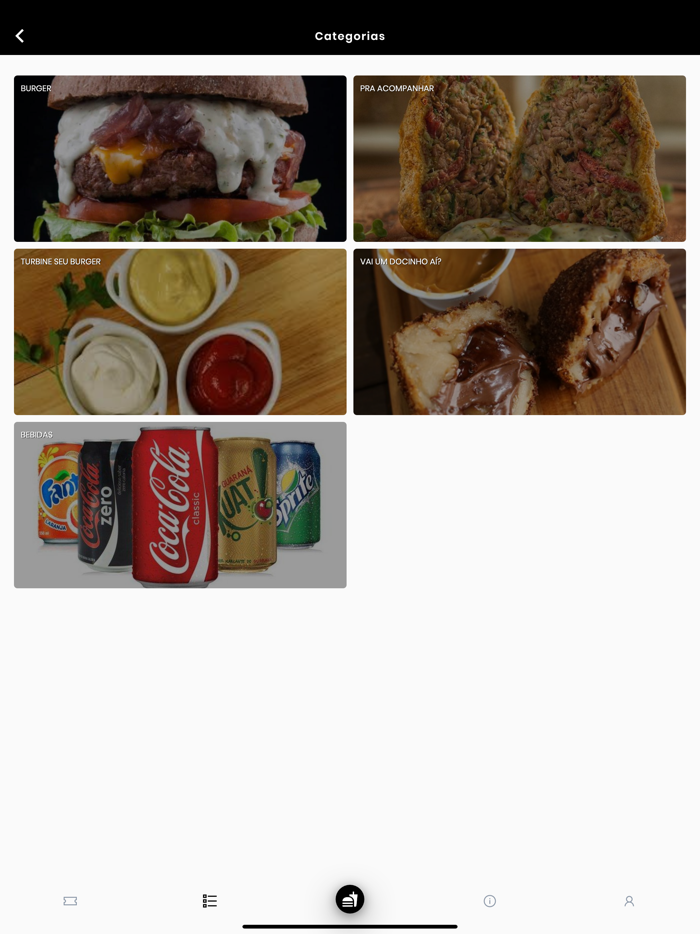
Task: Open the PRA ACOMPANHAR category
Action: pos(519,158)
